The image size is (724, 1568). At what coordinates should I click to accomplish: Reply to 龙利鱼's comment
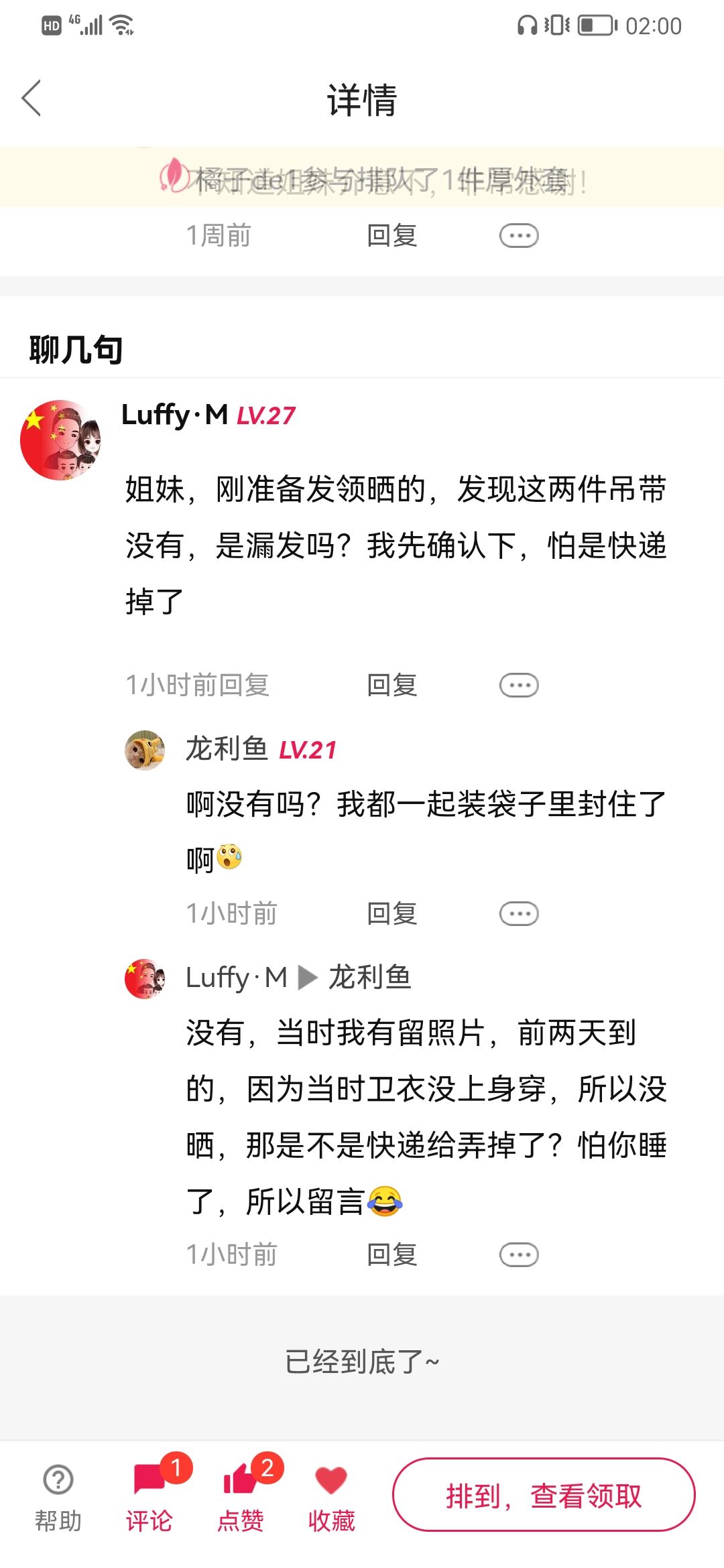[392, 914]
